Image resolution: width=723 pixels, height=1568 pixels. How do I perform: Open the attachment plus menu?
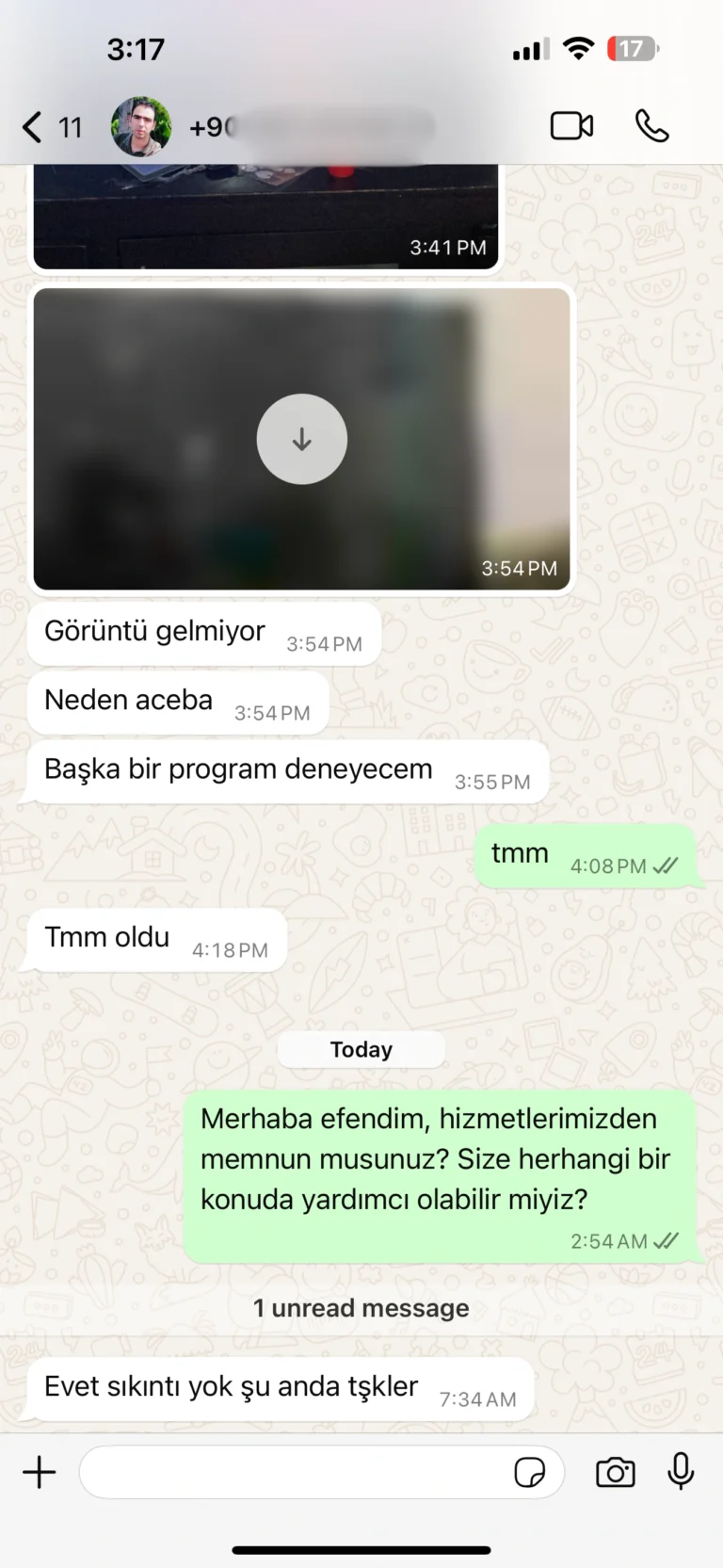[40, 1472]
